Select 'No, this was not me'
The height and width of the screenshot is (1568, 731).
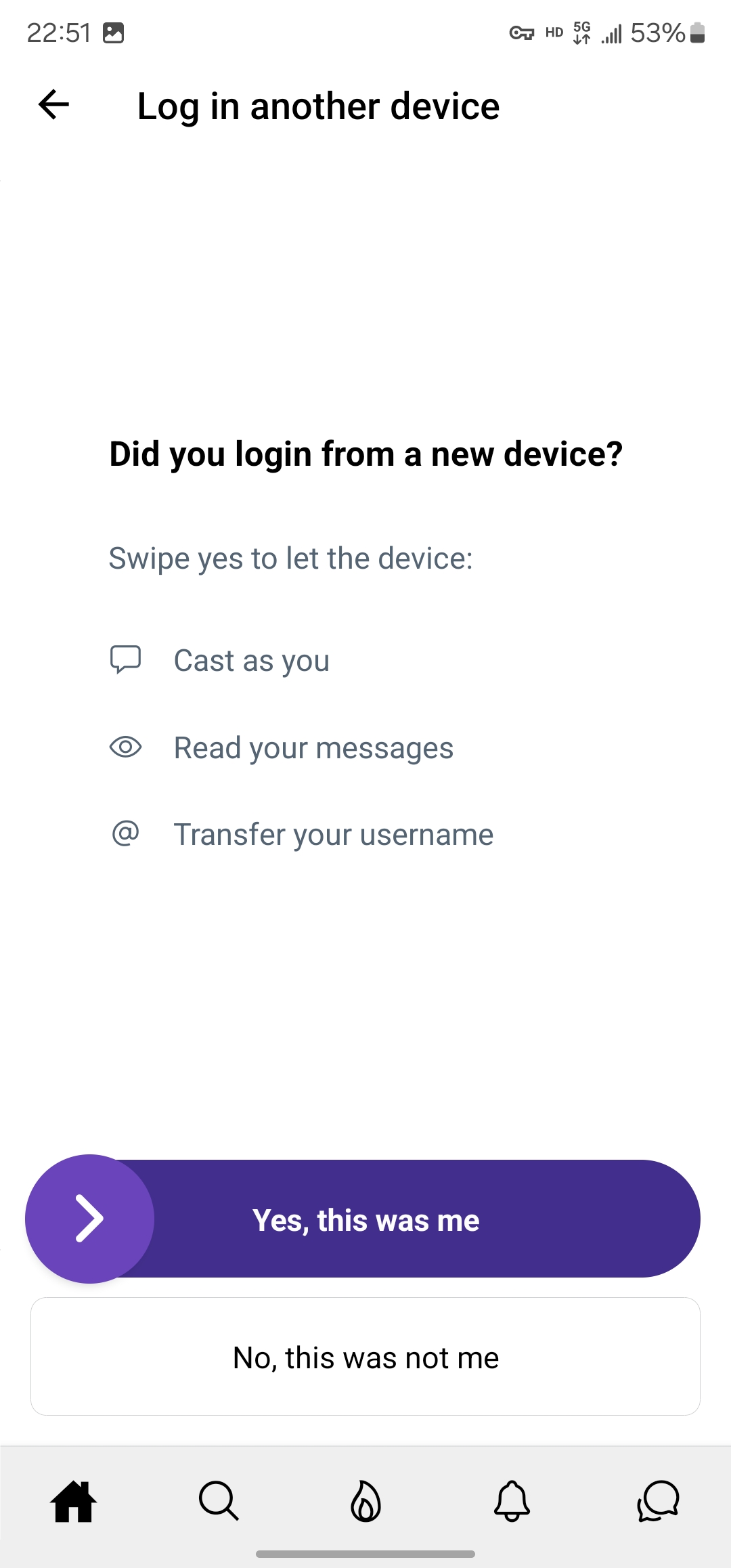[x=365, y=1357]
